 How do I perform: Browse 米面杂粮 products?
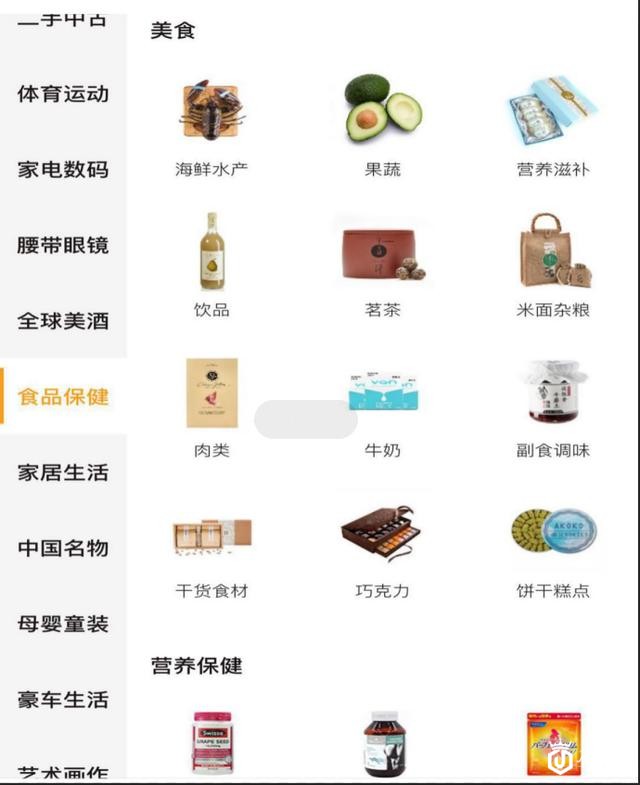coord(553,265)
